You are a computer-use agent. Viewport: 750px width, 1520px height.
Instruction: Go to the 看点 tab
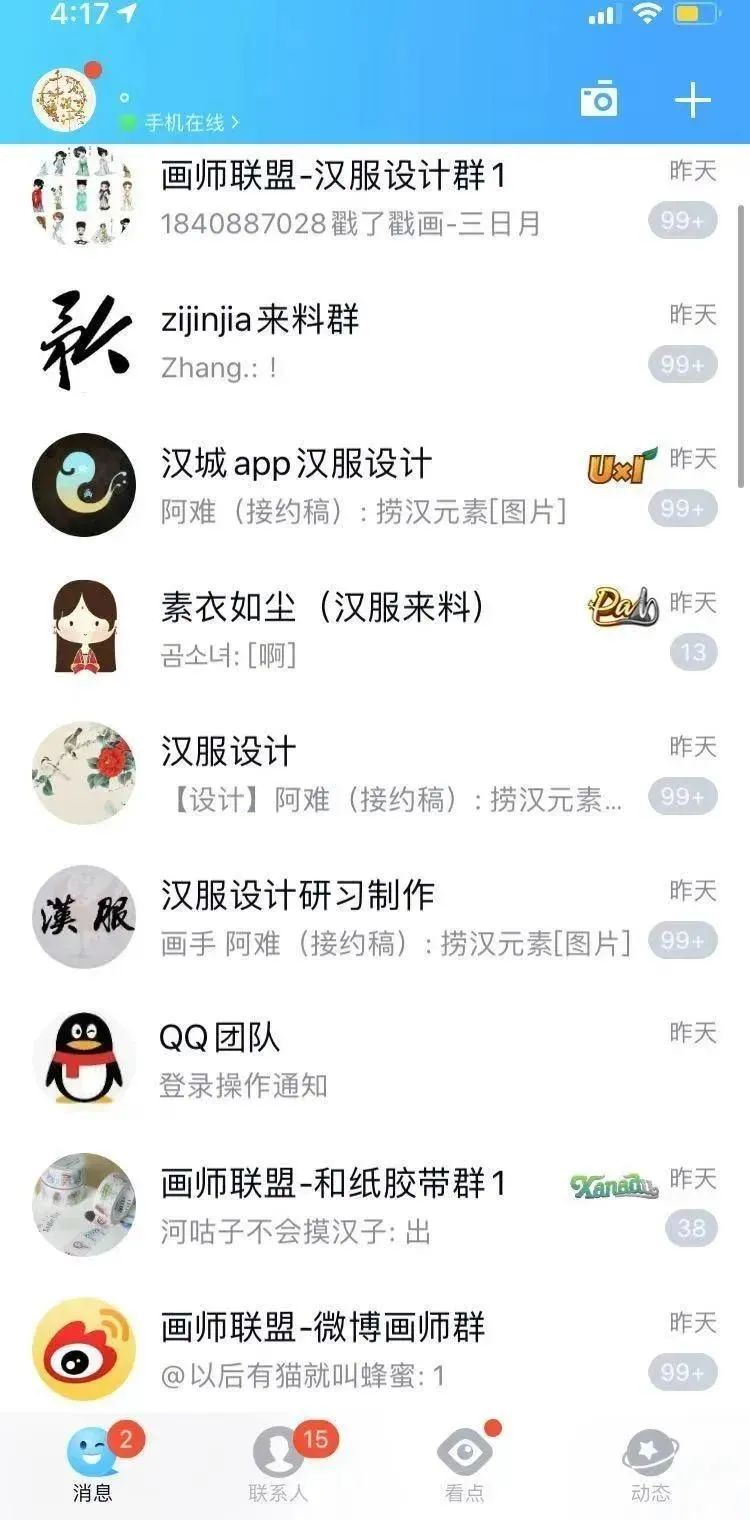pos(465,1466)
